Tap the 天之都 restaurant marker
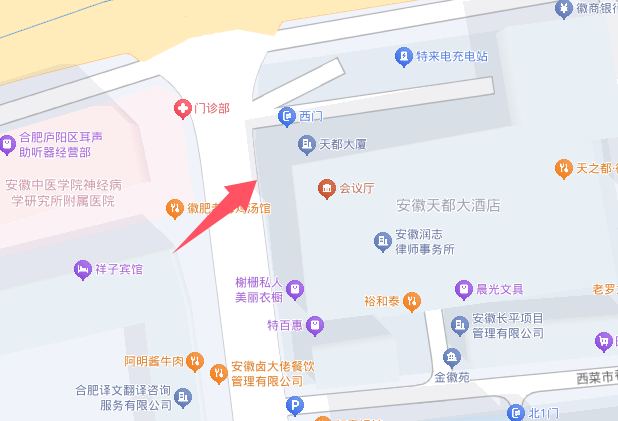Viewport: 618px width, 421px height. point(564,168)
